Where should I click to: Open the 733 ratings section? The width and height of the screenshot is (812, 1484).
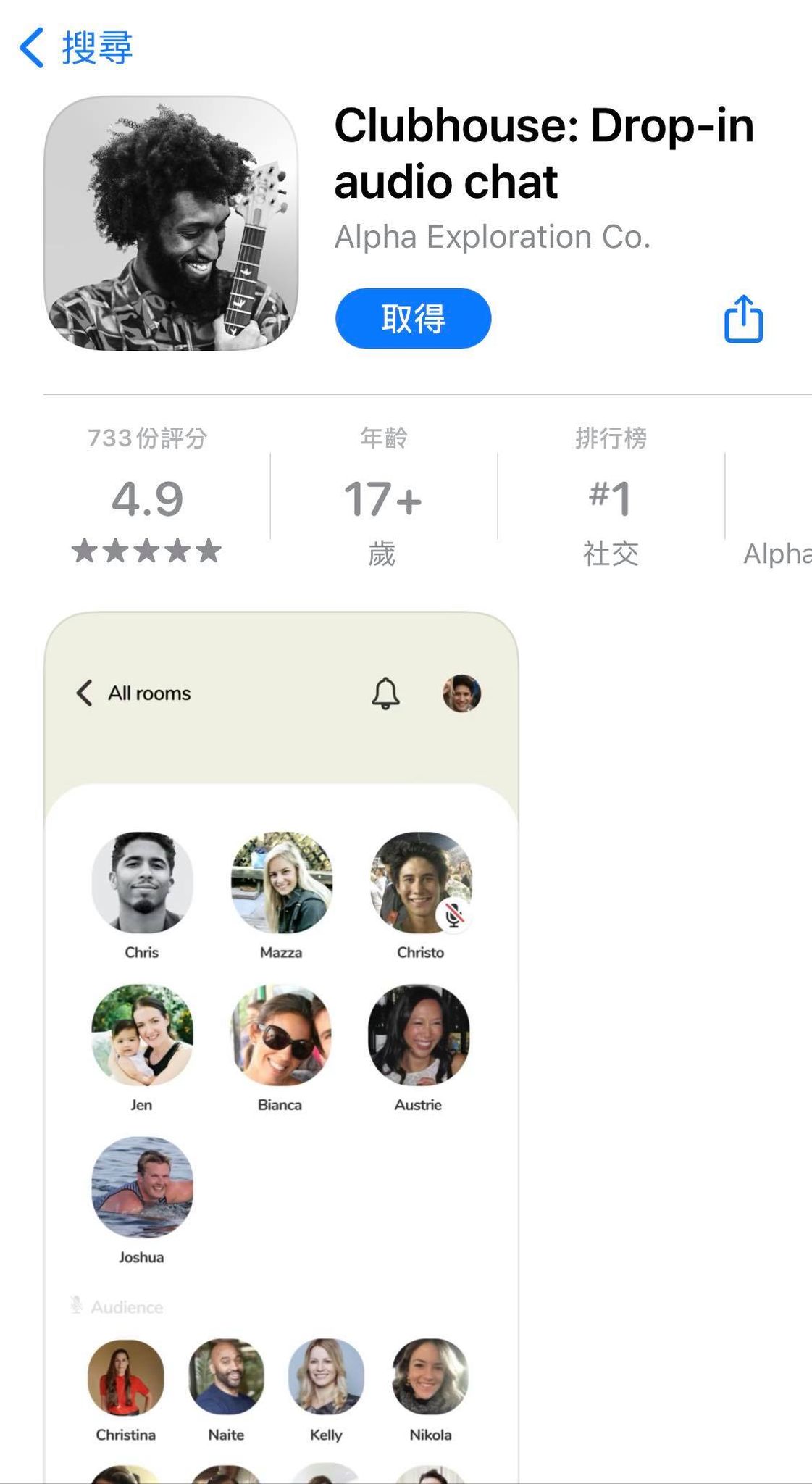(x=147, y=498)
